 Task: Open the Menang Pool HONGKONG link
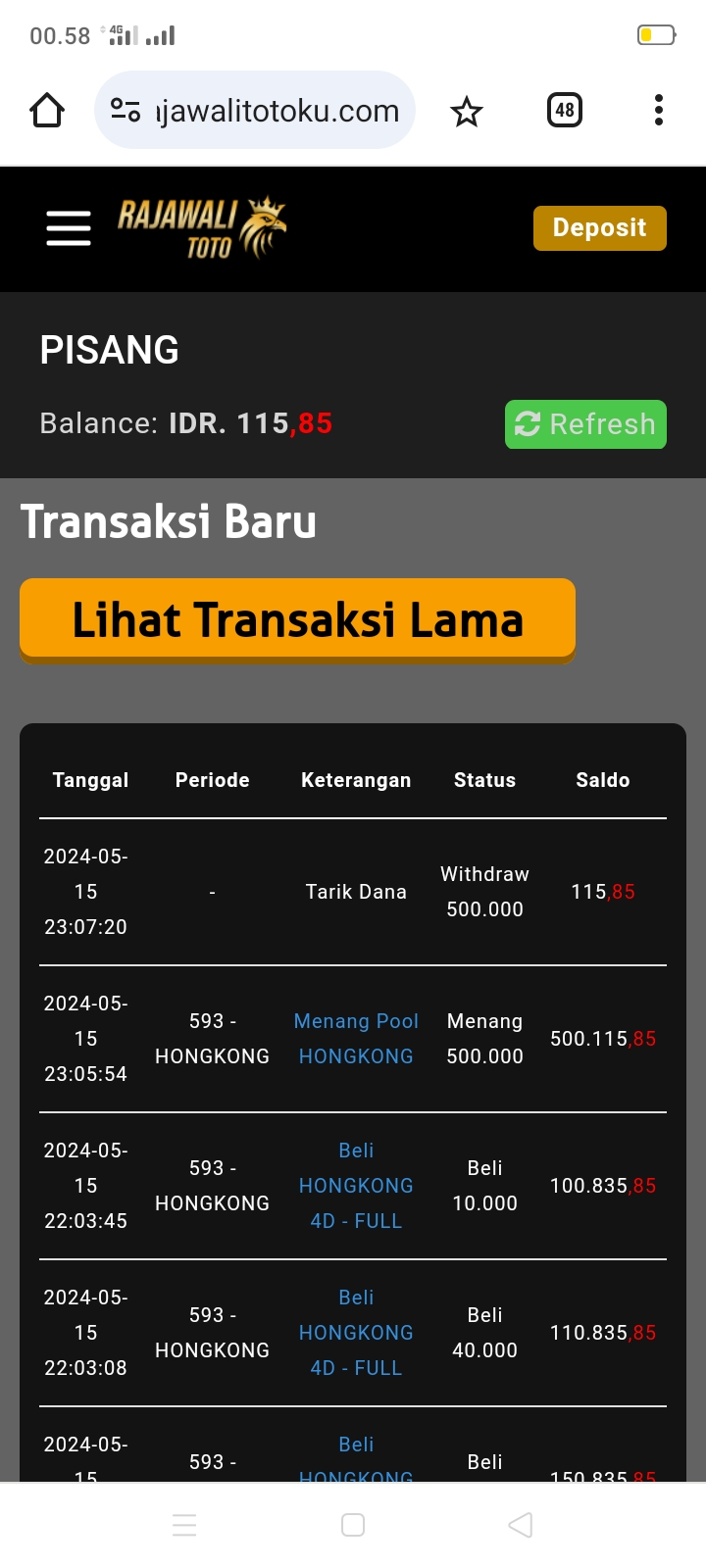[356, 1039]
